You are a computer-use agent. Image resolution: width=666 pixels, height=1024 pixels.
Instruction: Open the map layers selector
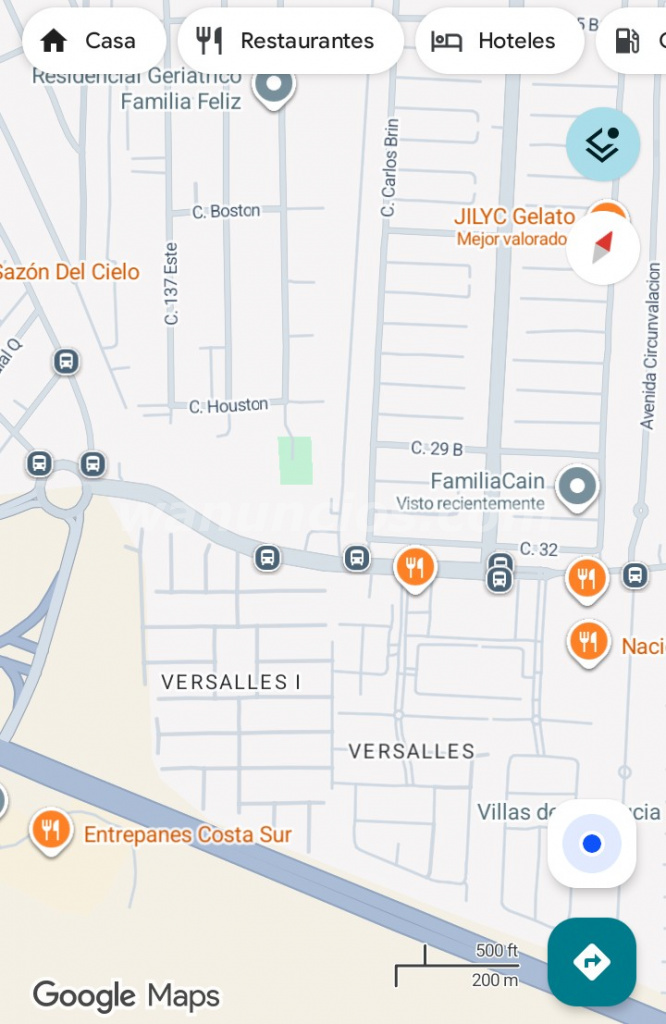coord(602,145)
